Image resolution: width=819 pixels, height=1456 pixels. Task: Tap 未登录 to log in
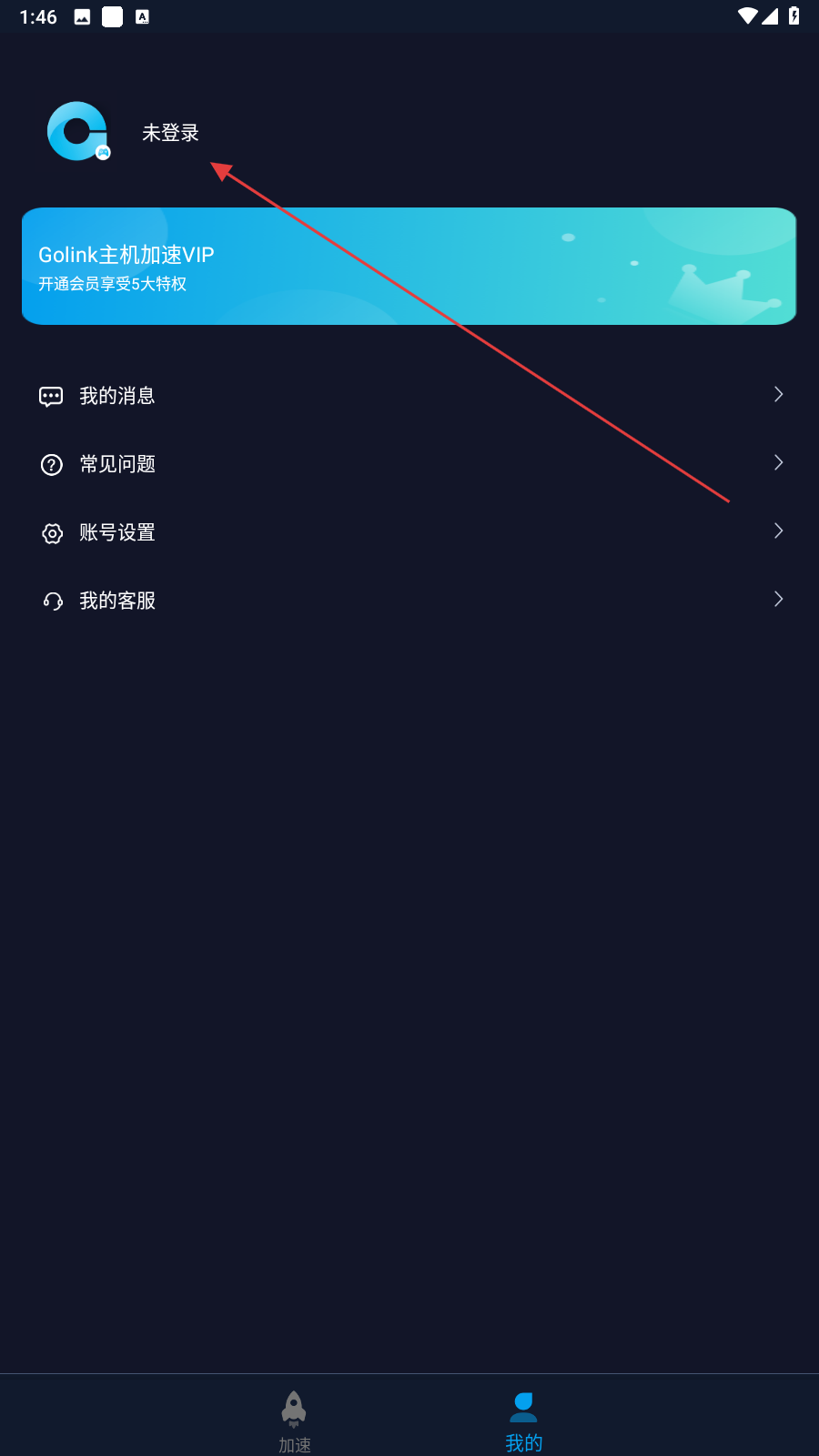point(170,133)
